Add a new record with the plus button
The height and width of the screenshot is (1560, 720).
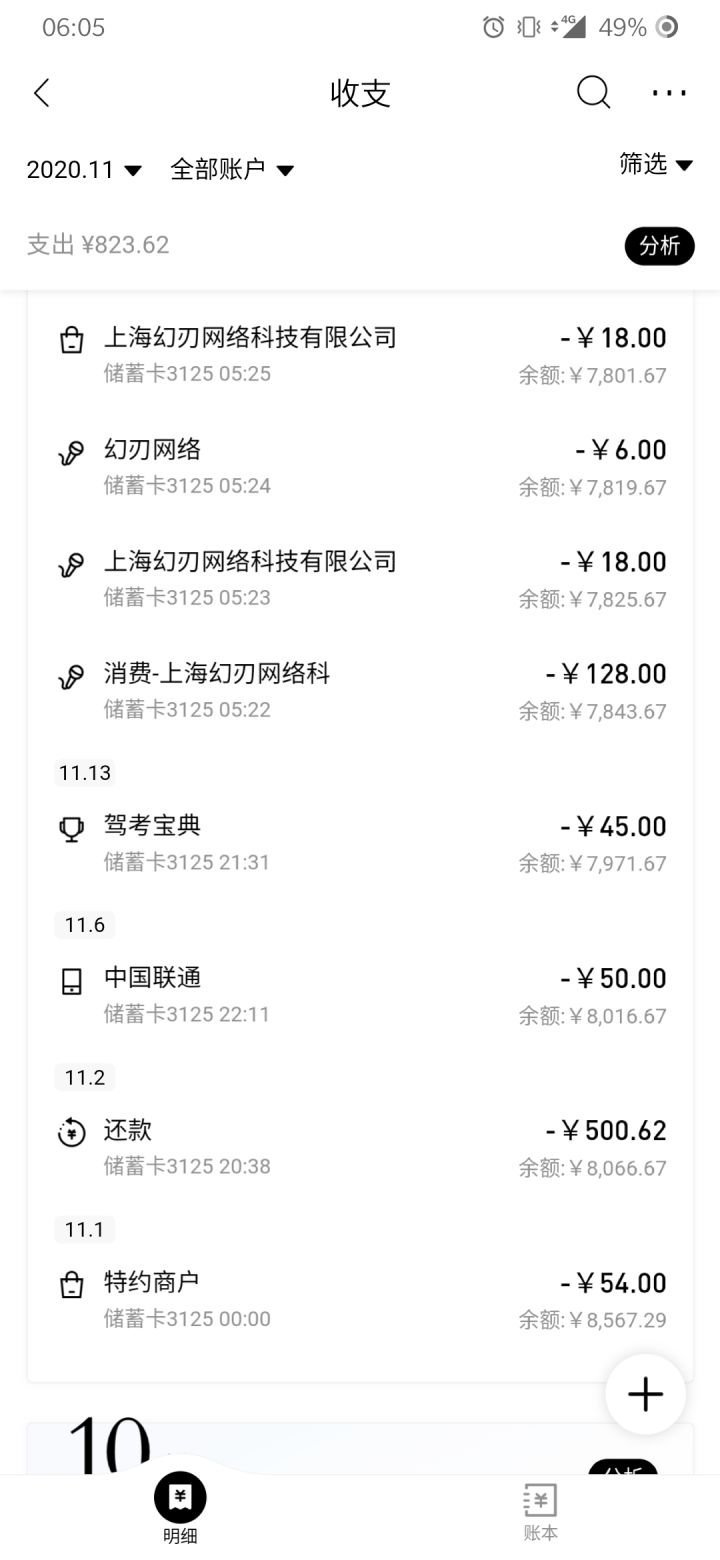646,1394
